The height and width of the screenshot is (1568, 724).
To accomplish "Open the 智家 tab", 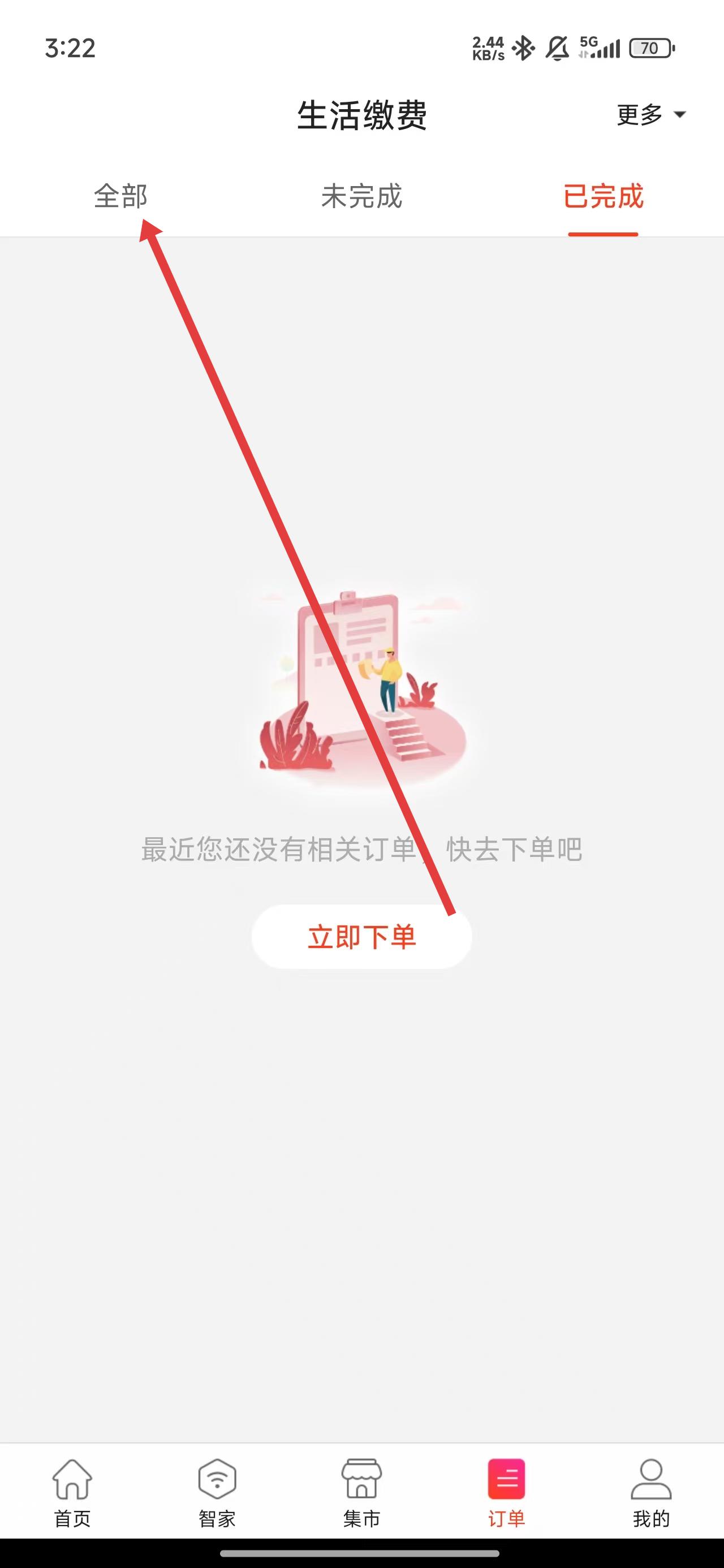I will (x=217, y=1493).
